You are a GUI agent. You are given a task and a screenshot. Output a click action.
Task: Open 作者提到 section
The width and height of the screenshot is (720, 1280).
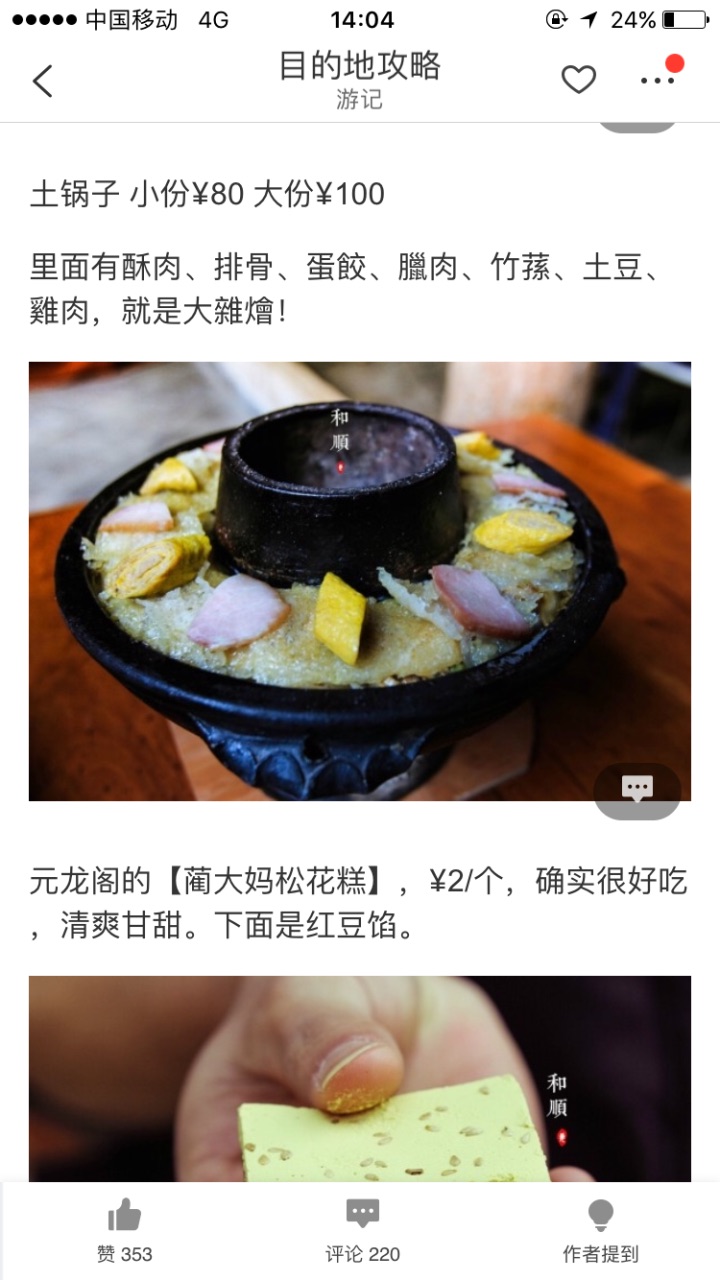(600, 1232)
